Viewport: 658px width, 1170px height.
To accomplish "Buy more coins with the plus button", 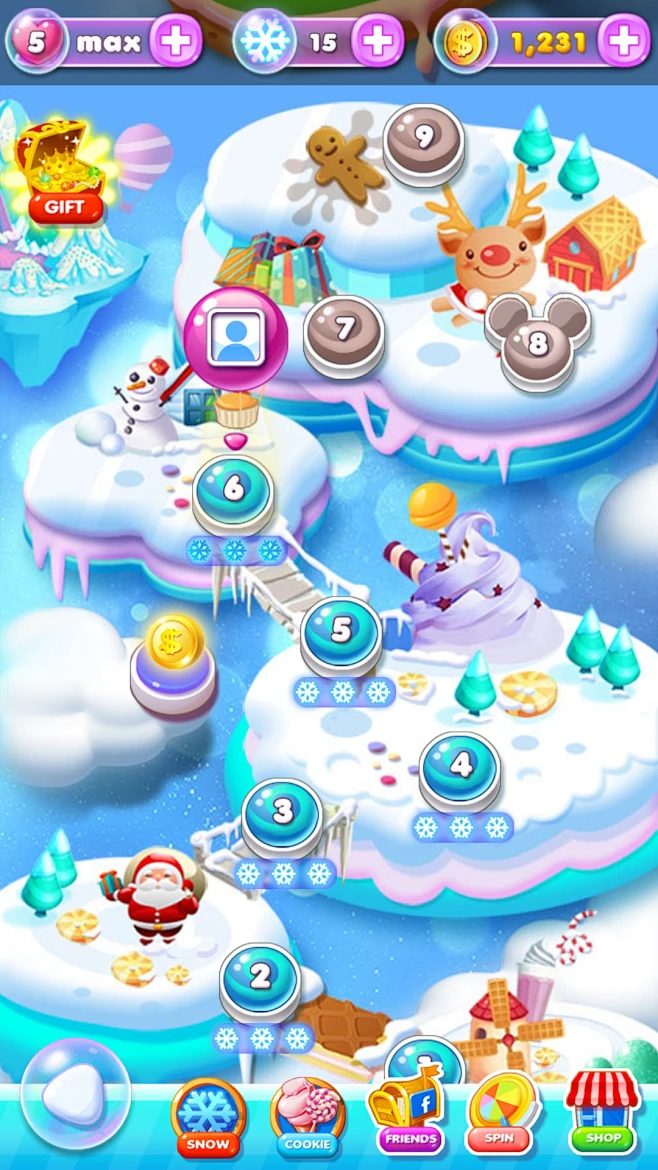I will (622, 42).
